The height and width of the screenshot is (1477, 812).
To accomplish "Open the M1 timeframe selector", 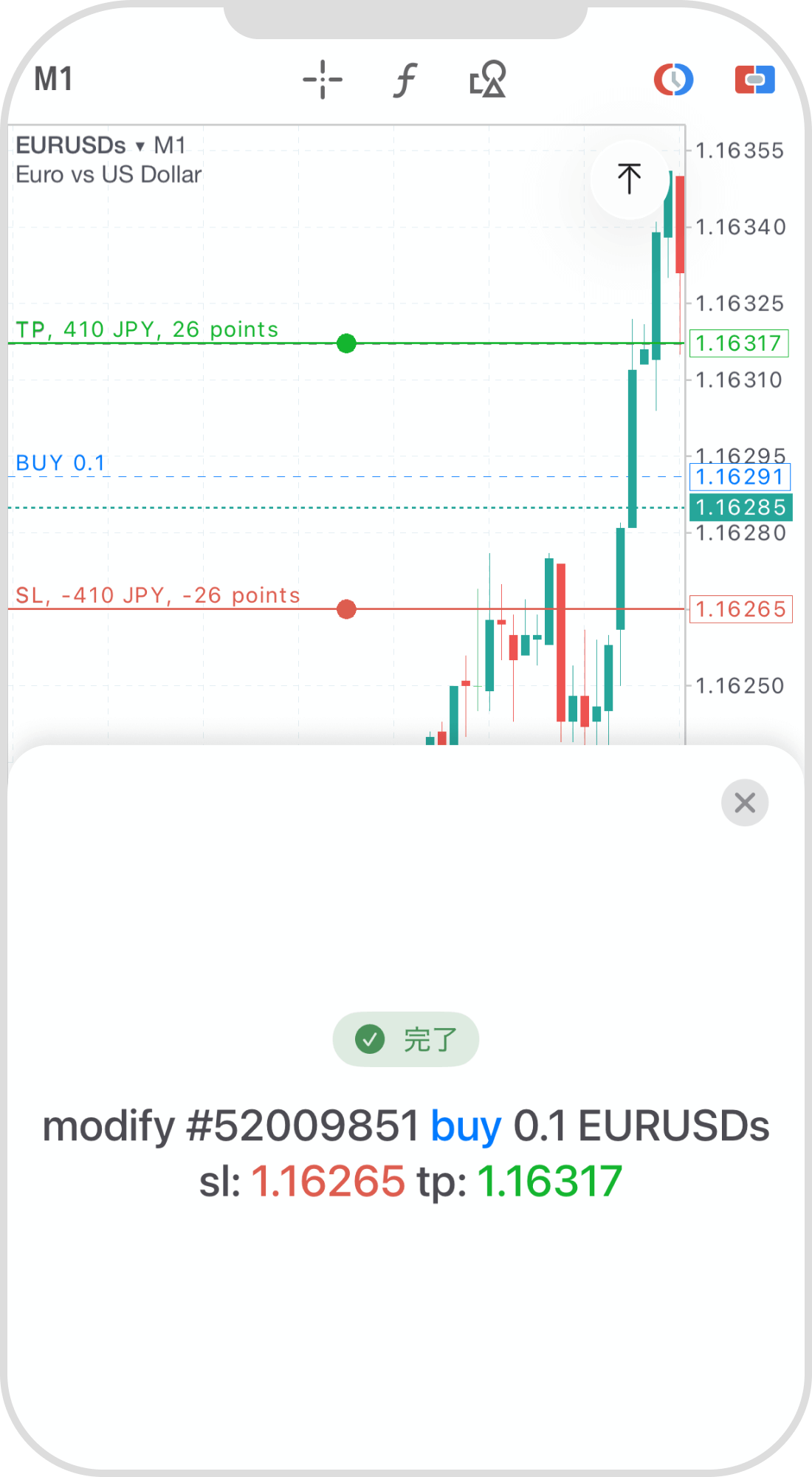I will 53,79.
